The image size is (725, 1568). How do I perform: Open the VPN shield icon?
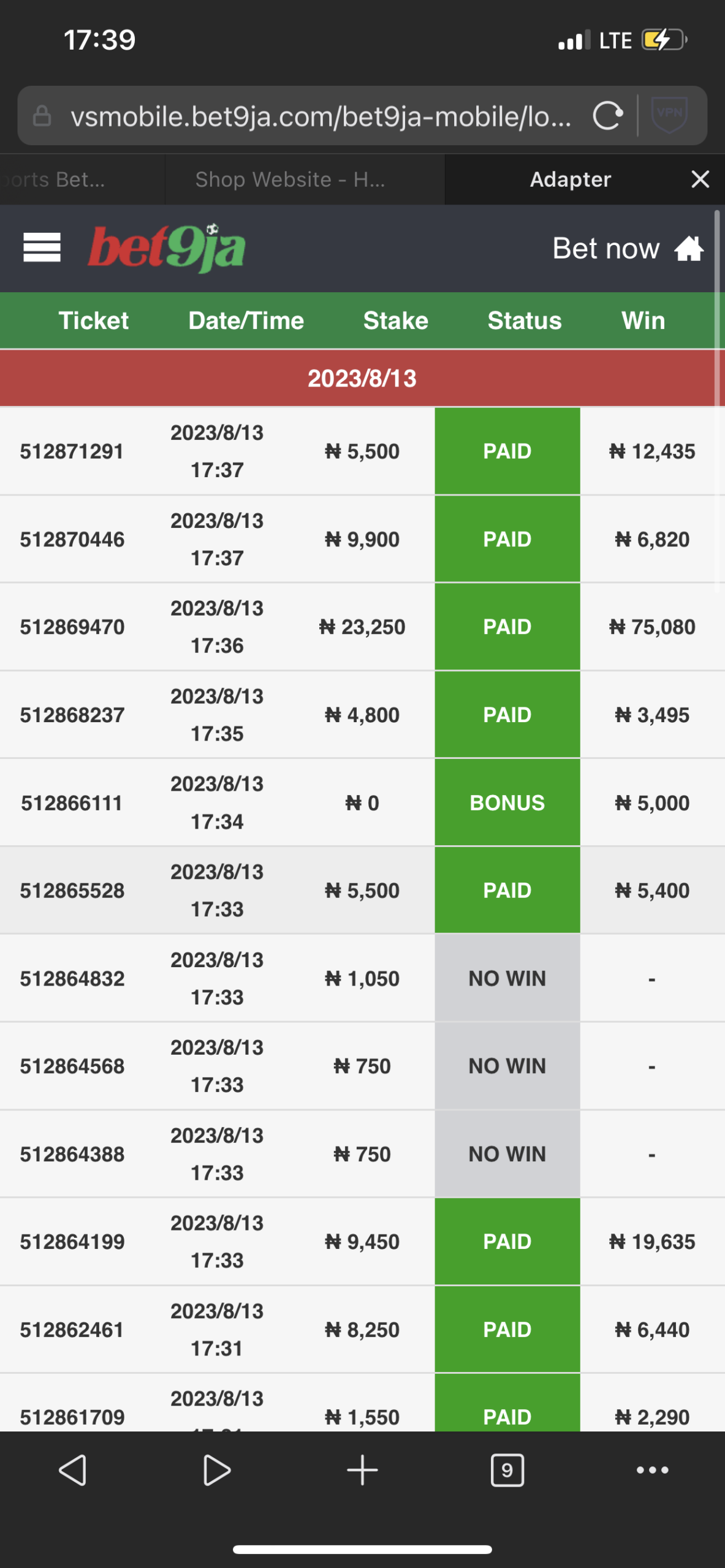pyautogui.click(x=669, y=115)
